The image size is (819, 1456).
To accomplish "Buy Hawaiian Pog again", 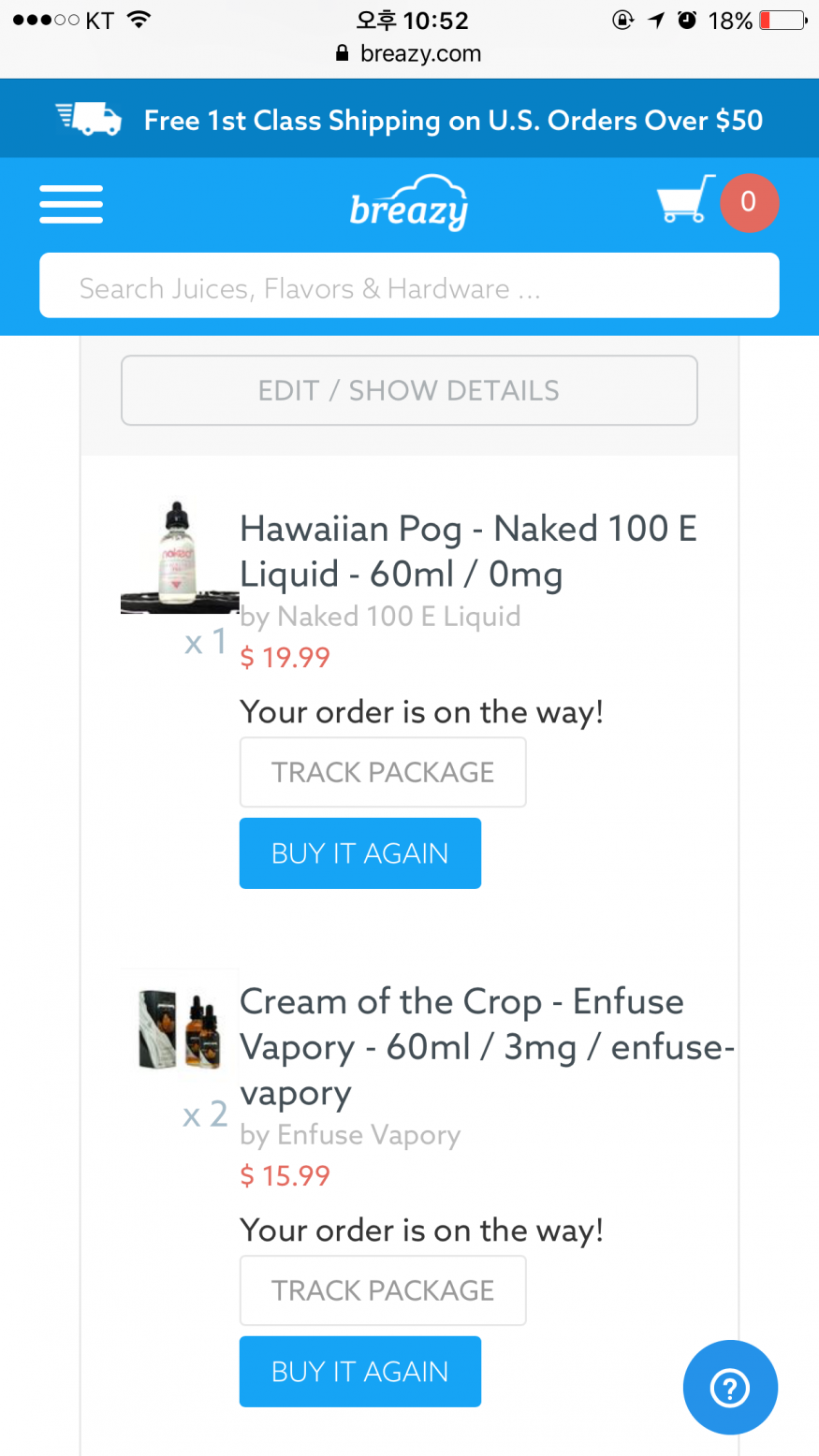I will [359, 853].
